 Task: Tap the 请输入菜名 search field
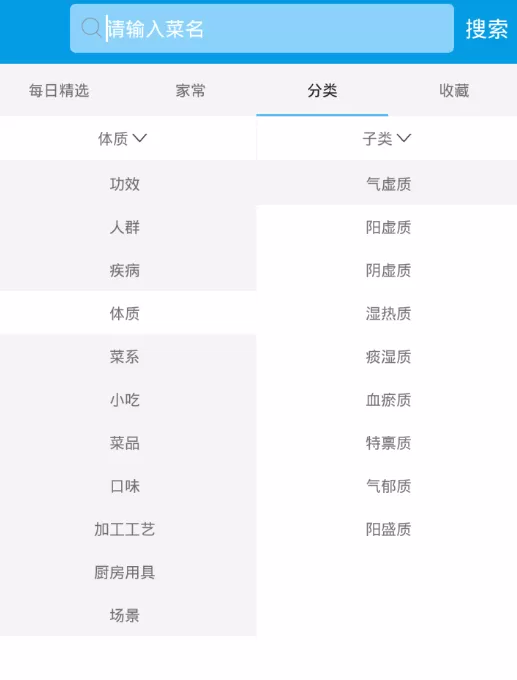(x=262, y=29)
